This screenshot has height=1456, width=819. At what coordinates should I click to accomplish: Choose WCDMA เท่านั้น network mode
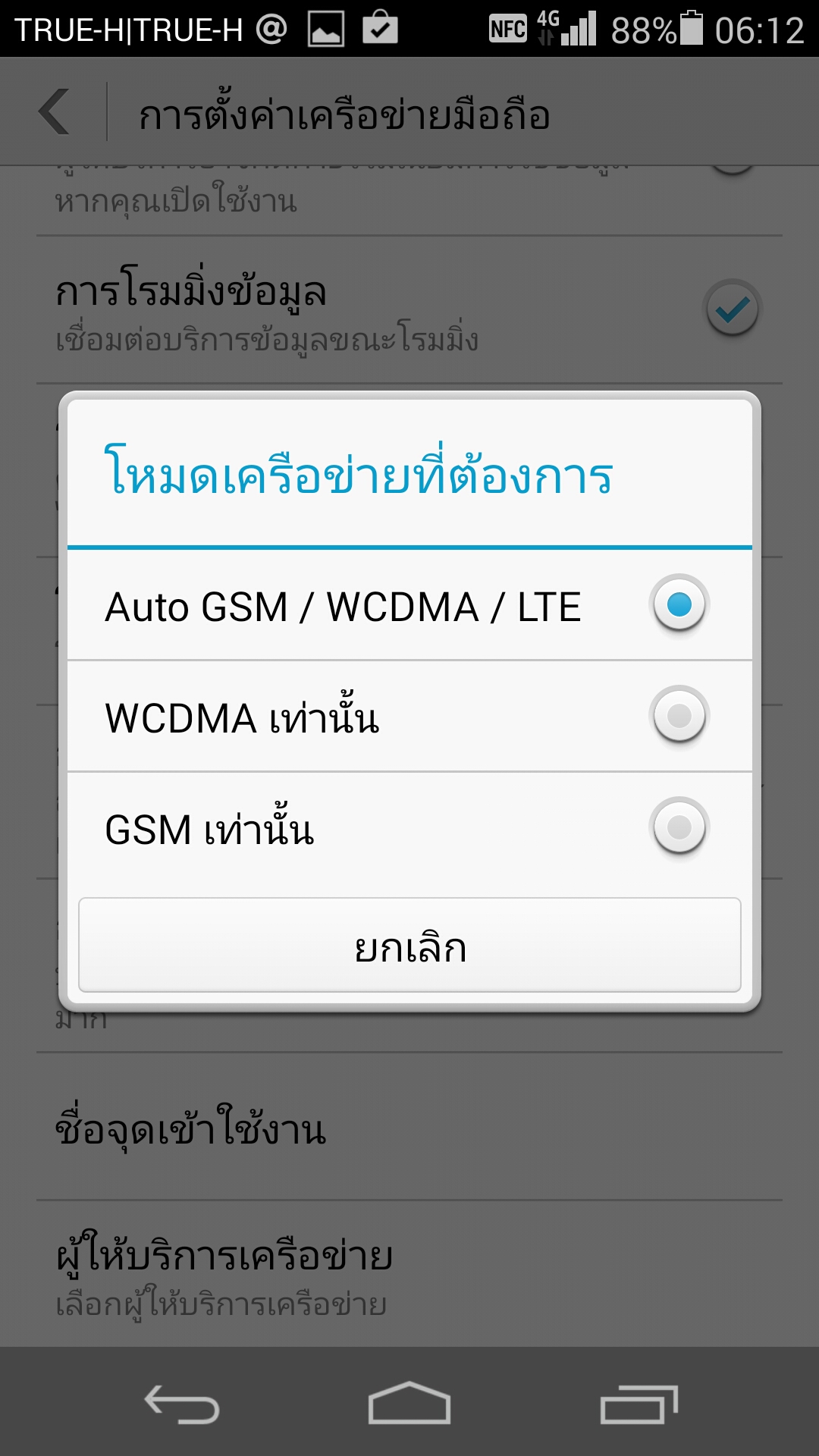409,717
